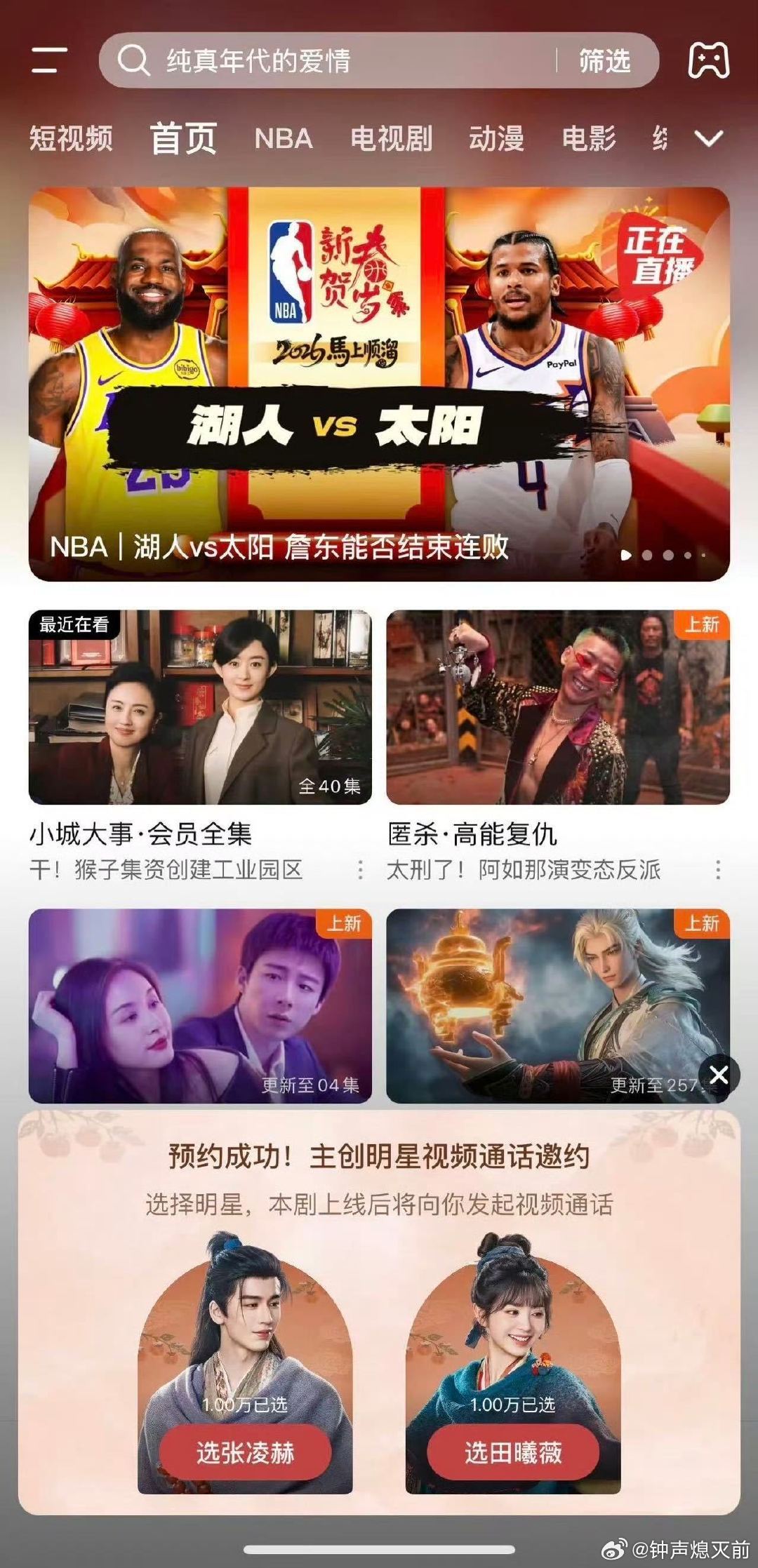Switch to the 短视频 tab
The width and height of the screenshot is (758, 1568).
tap(71, 138)
